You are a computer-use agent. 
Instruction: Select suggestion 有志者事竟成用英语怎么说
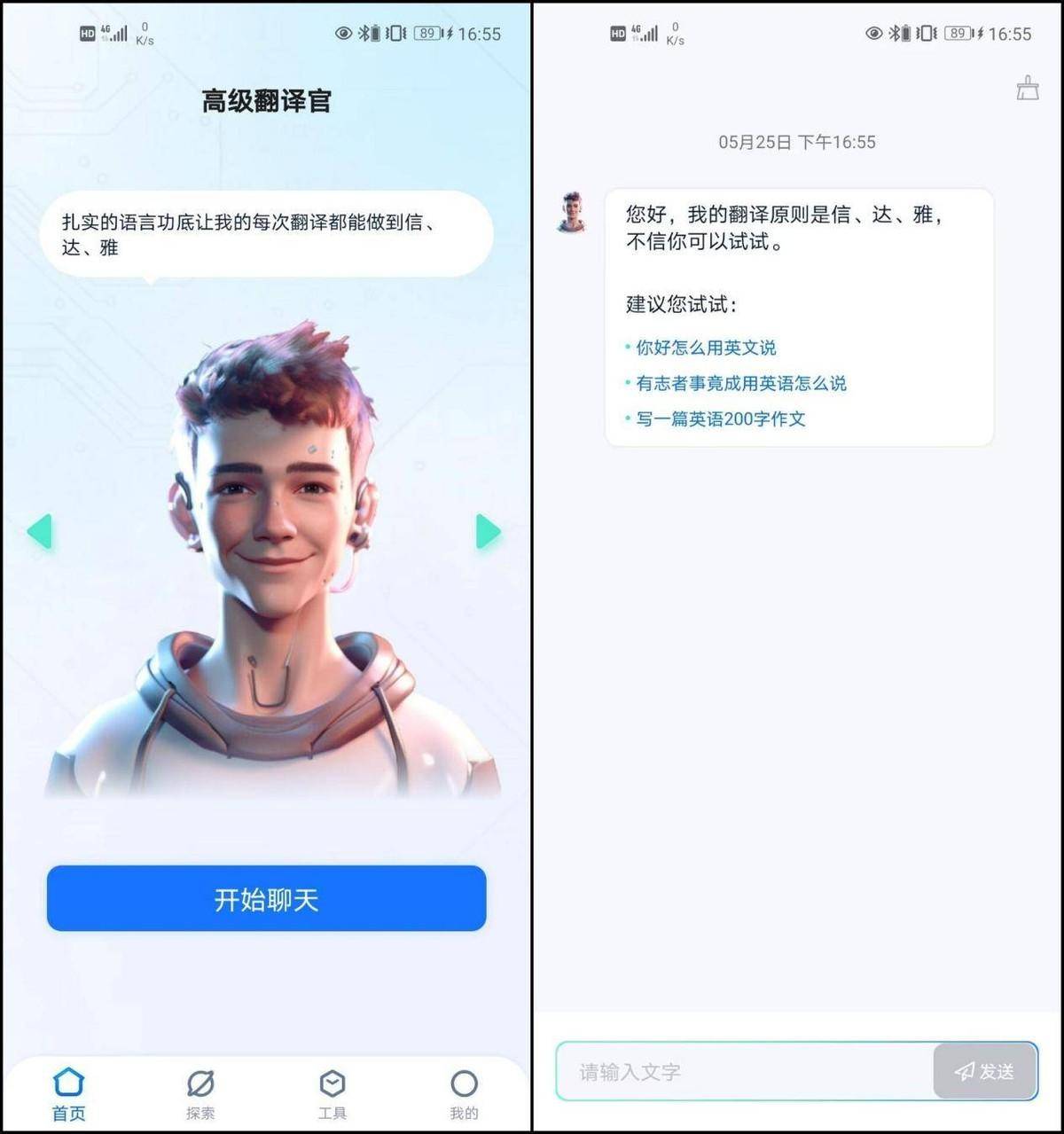pyautogui.click(x=740, y=383)
